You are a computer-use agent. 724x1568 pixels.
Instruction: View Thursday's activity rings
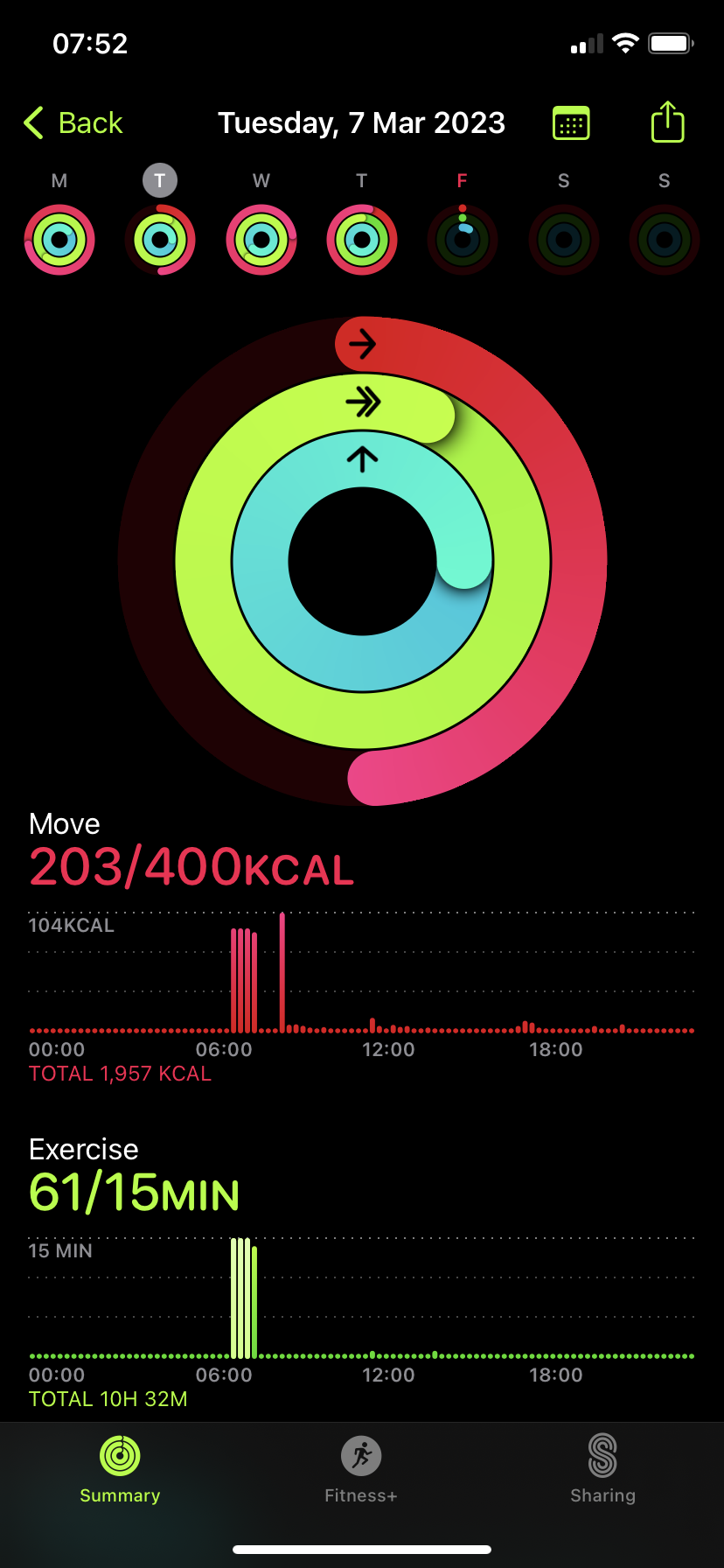point(362,239)
